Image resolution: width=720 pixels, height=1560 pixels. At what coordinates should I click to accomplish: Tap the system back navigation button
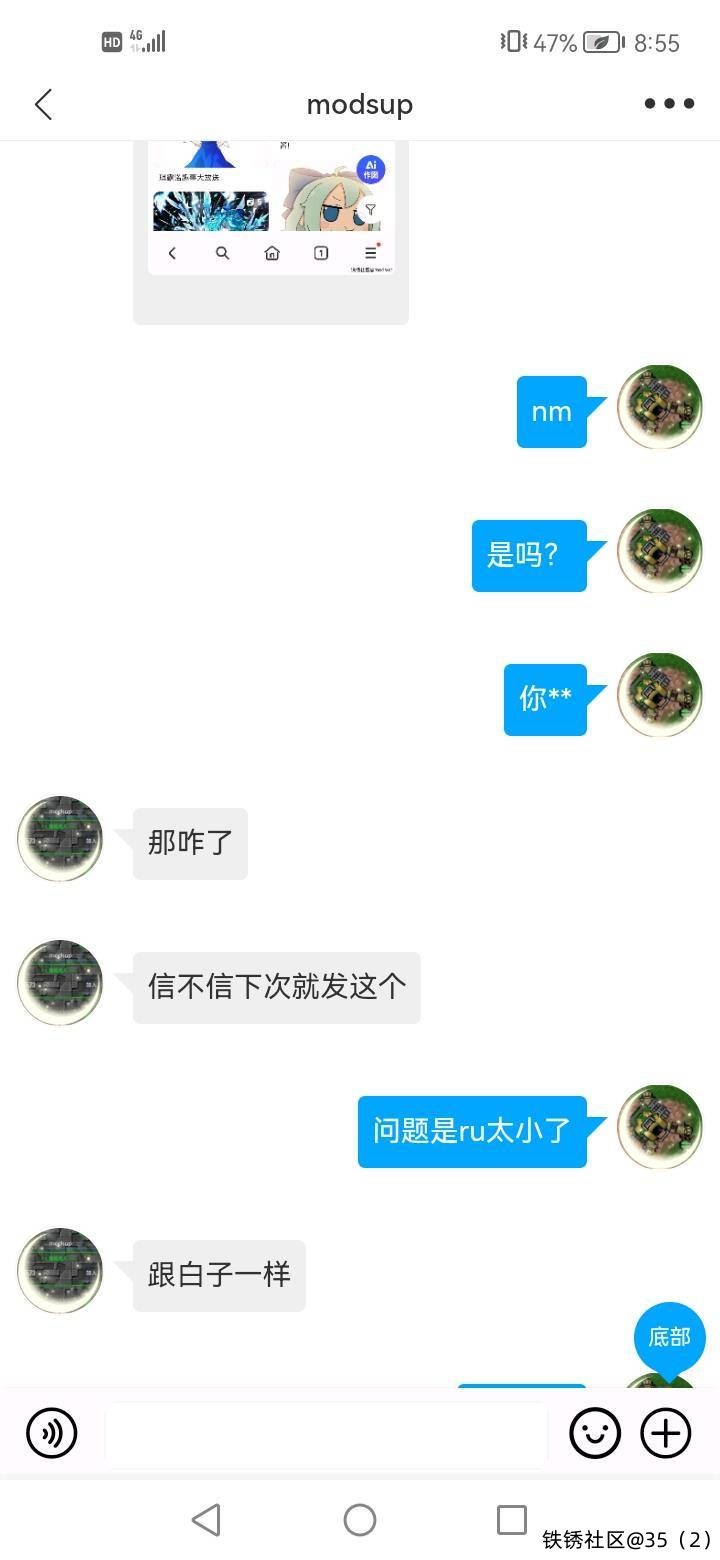tap(206, 1520)
